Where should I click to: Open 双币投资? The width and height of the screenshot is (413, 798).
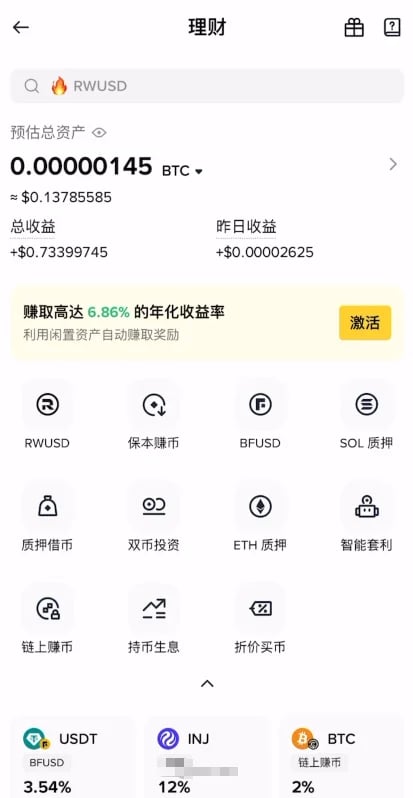[154, 518]
